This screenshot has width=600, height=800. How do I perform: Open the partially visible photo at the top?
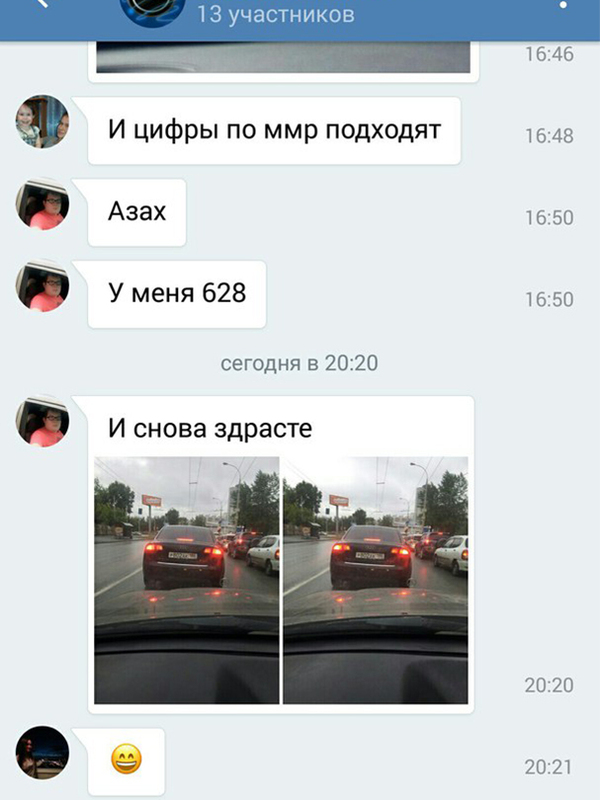pos(282,57)
